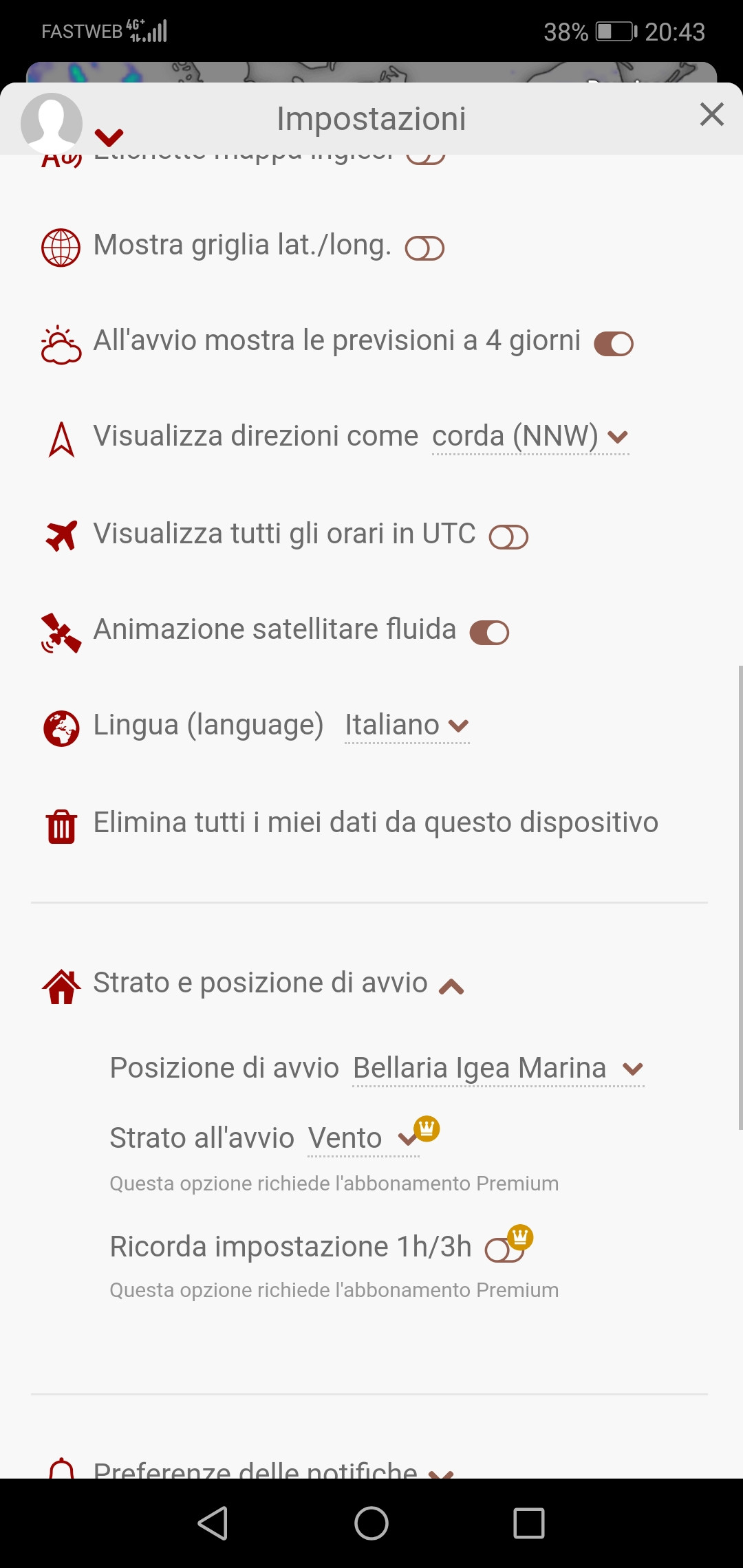Go back with the system back button

(x=213, y=1523)
